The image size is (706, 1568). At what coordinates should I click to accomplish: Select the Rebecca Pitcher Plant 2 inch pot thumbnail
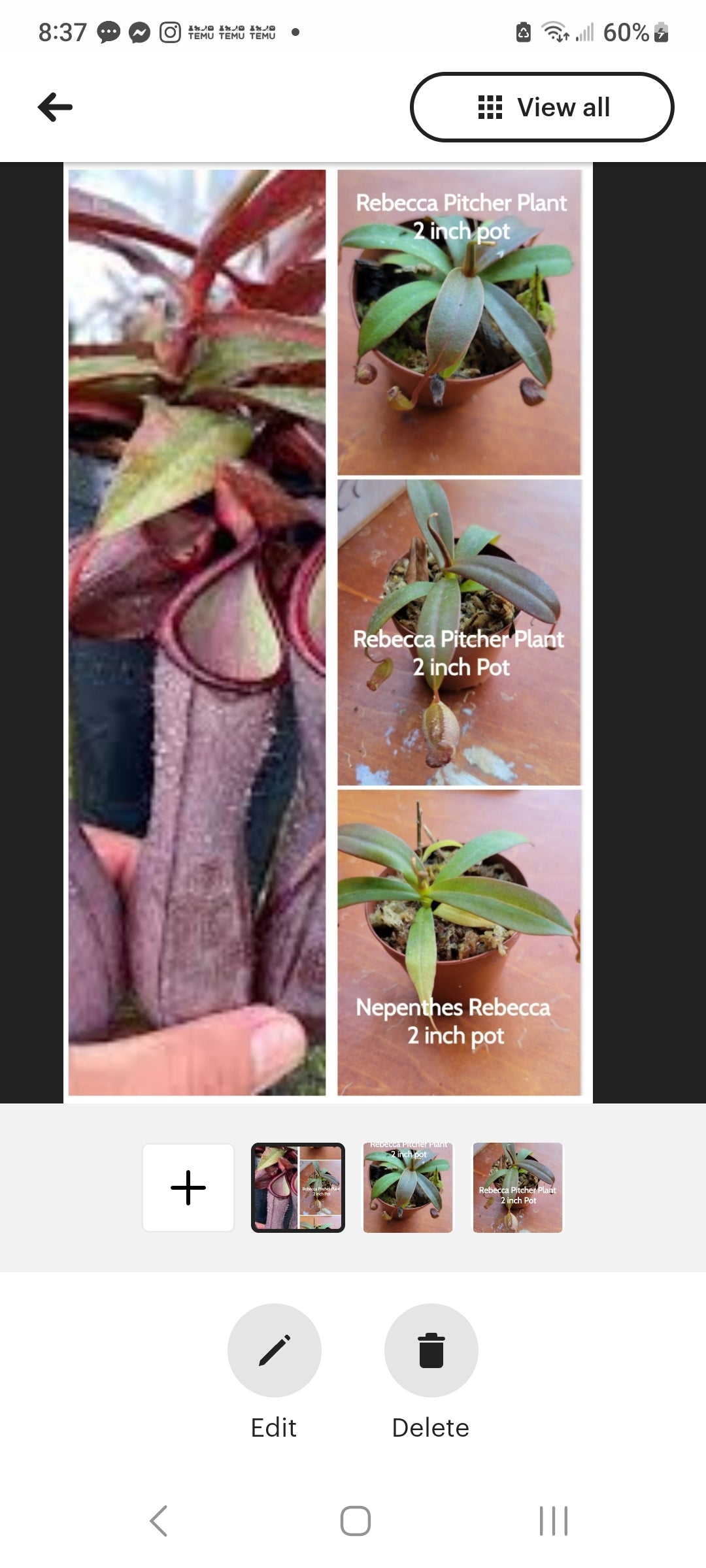pos(408,1188)
